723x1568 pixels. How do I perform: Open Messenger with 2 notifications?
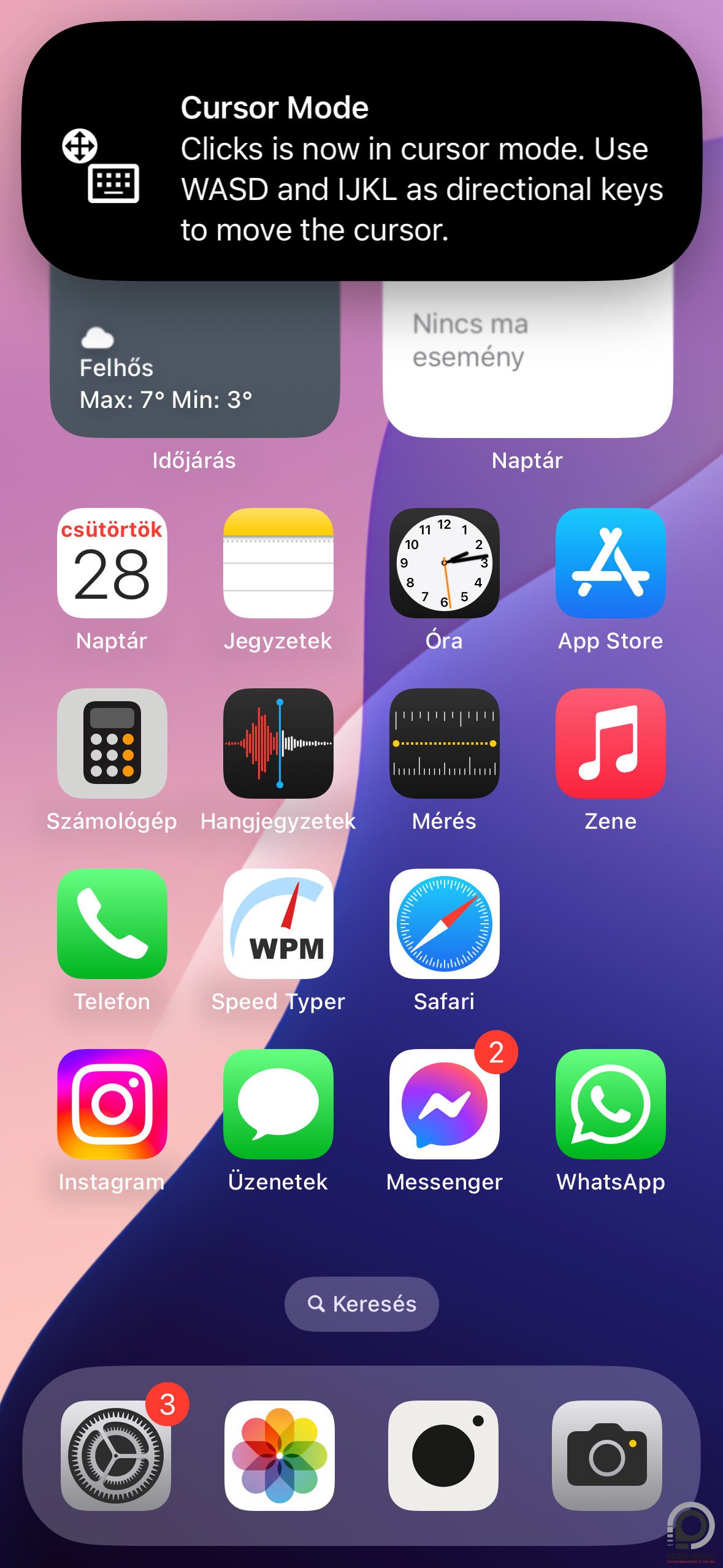click(x=445, y=1104)
